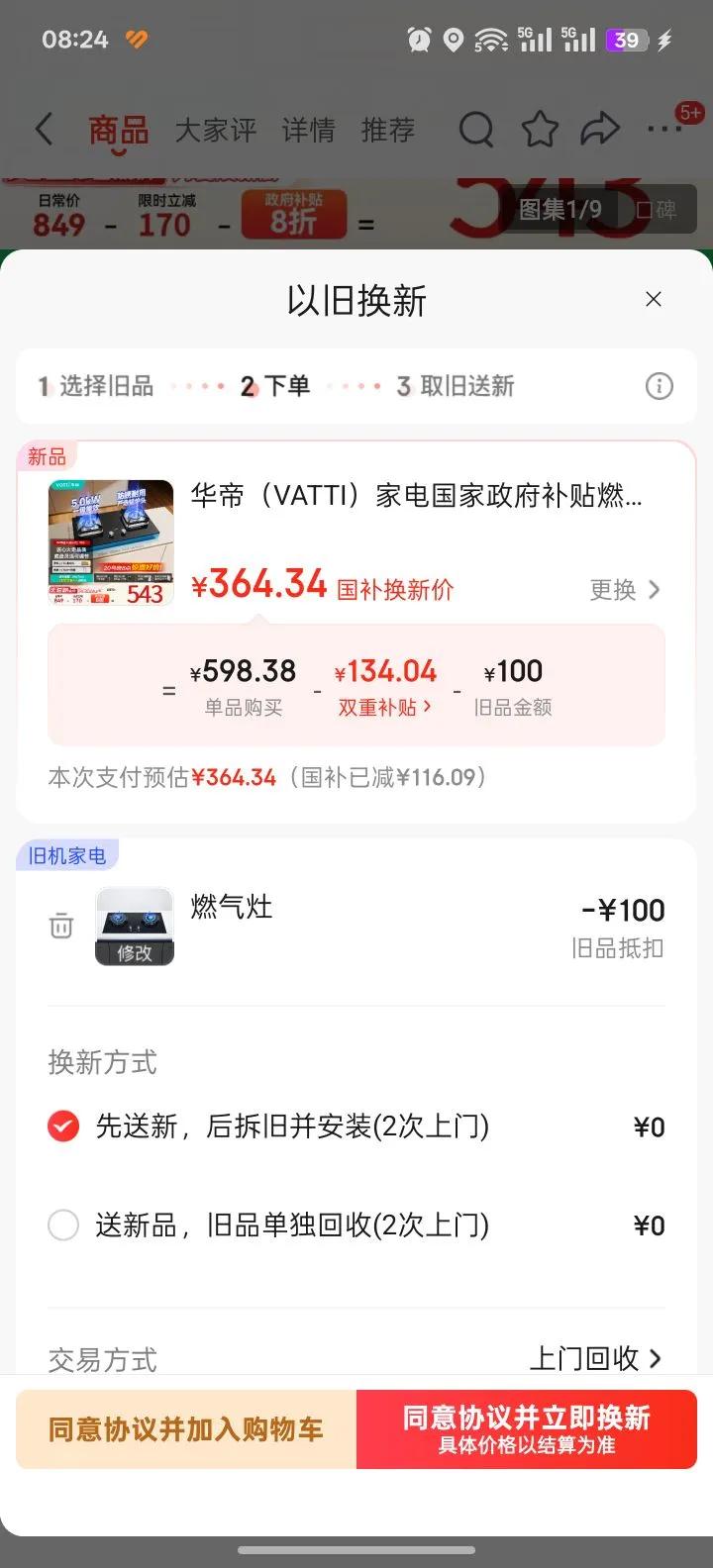Open the VATTI new product thumbnail
Viewport: 713px width, 1568px height.
click(x=111, y=542)
